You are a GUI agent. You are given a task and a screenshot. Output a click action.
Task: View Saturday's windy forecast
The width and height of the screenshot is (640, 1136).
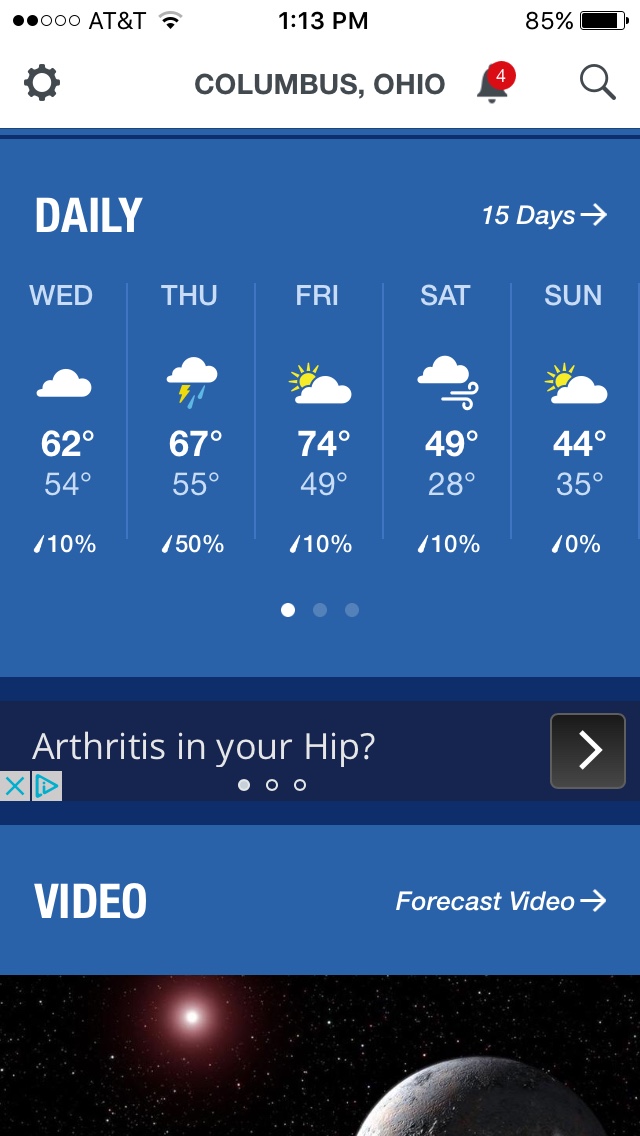point(447,418)
